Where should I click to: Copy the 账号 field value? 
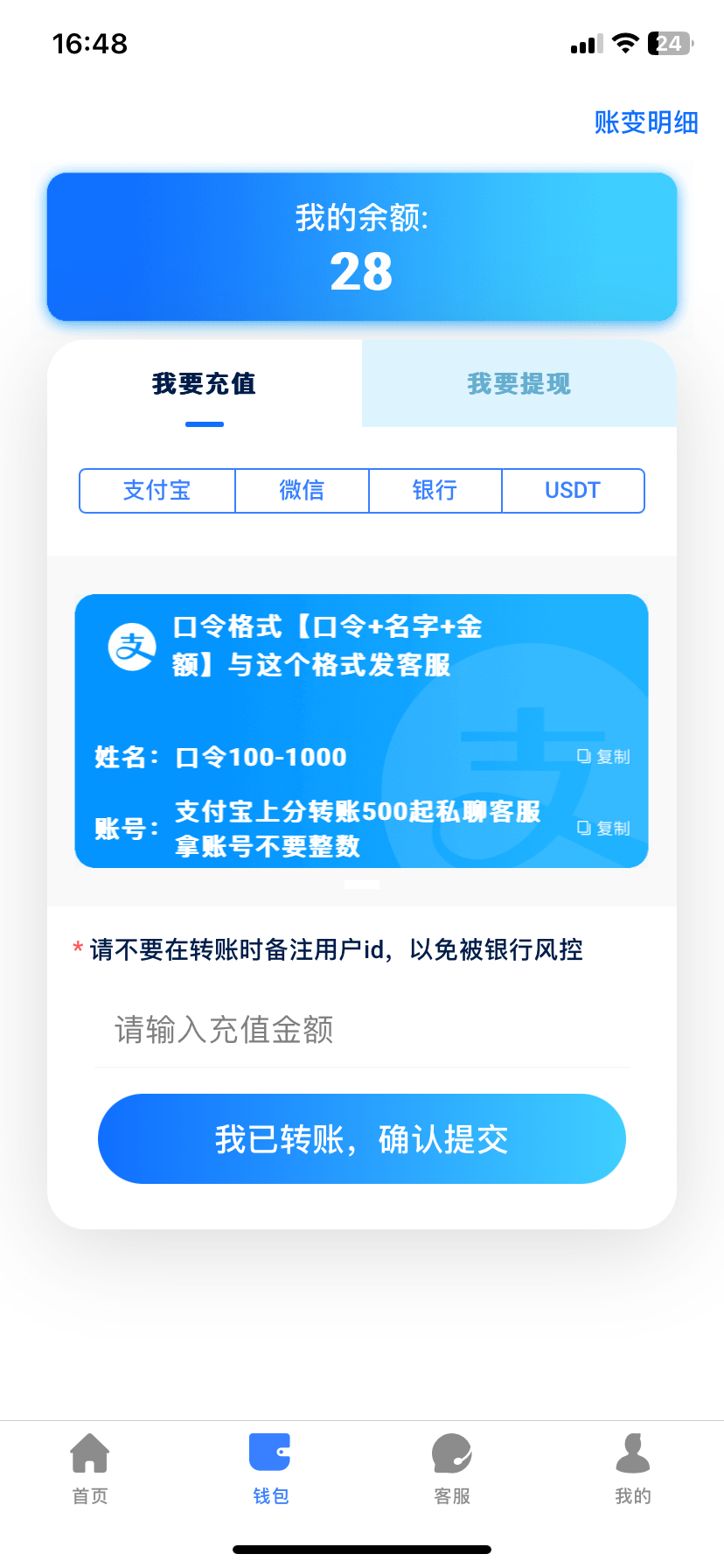click(x=603, y=829)
